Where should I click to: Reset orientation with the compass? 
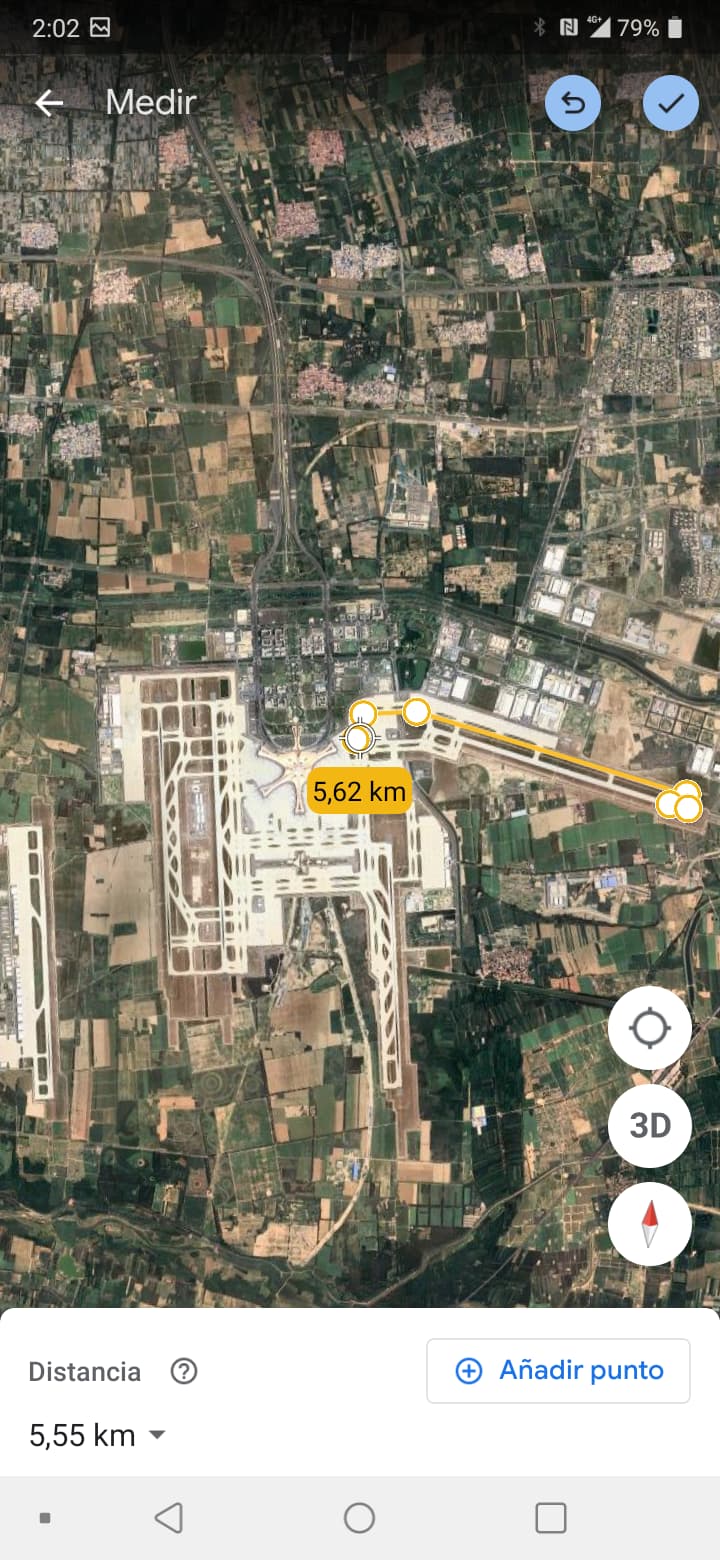coord(650,1223)
